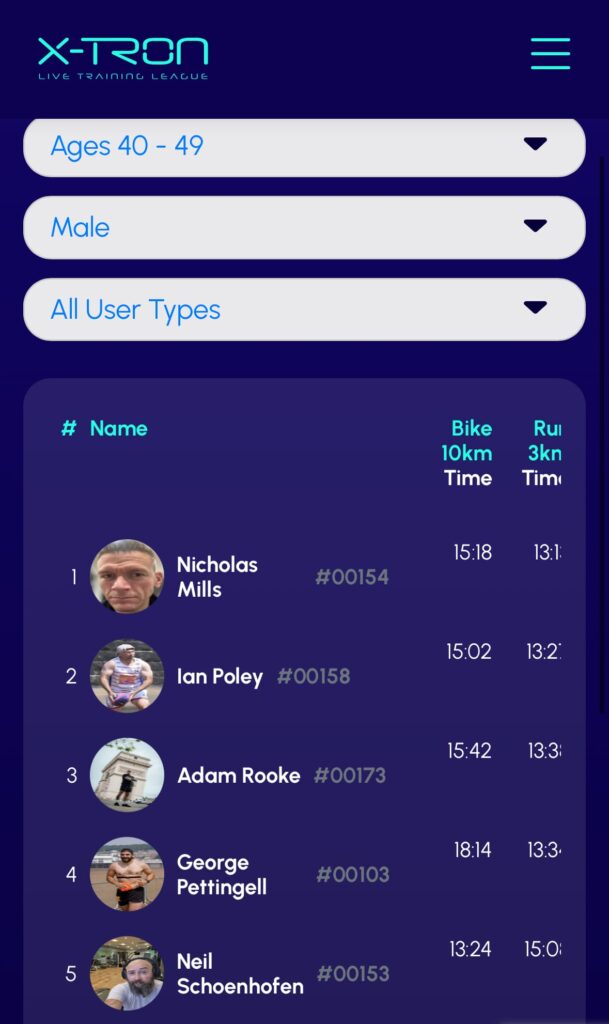609x1024 pixels.
Task: Expand the All User Types dropdown
Action: 304,310
